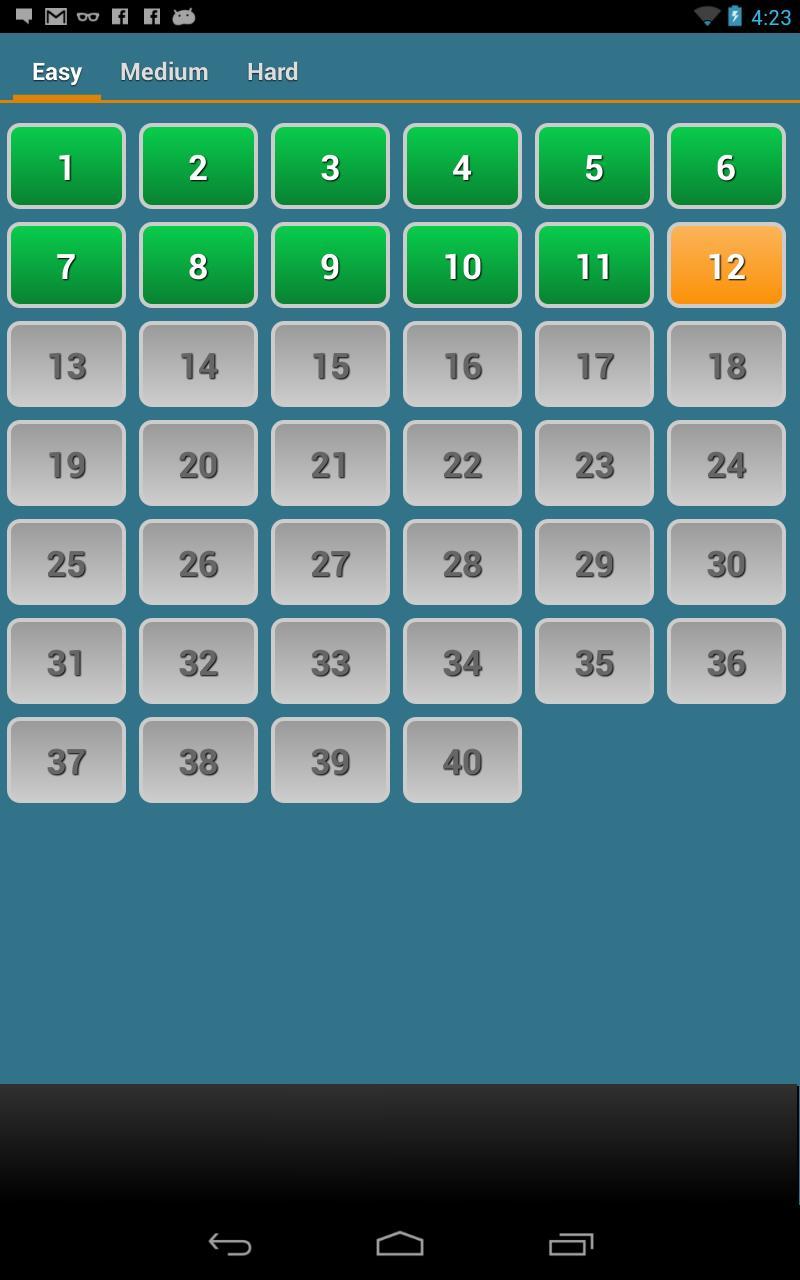The width and height of the screenshot is (800, 1280).
Task: Choose level 22
Action: tap(462, 463)
